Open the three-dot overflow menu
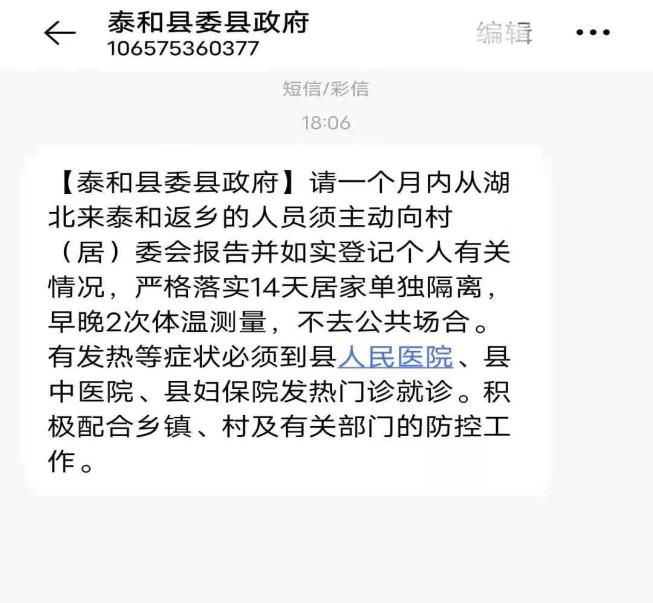The image size is (653, 603). pos(593,33)
